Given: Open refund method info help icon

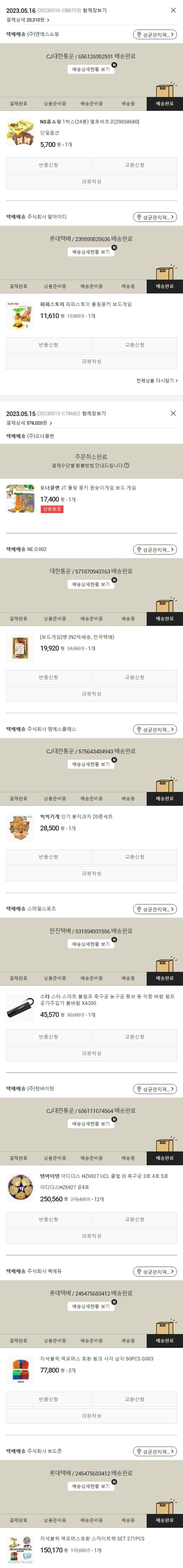Looking at the screenshot, I should pyautogui.click(x=126, y=466).
